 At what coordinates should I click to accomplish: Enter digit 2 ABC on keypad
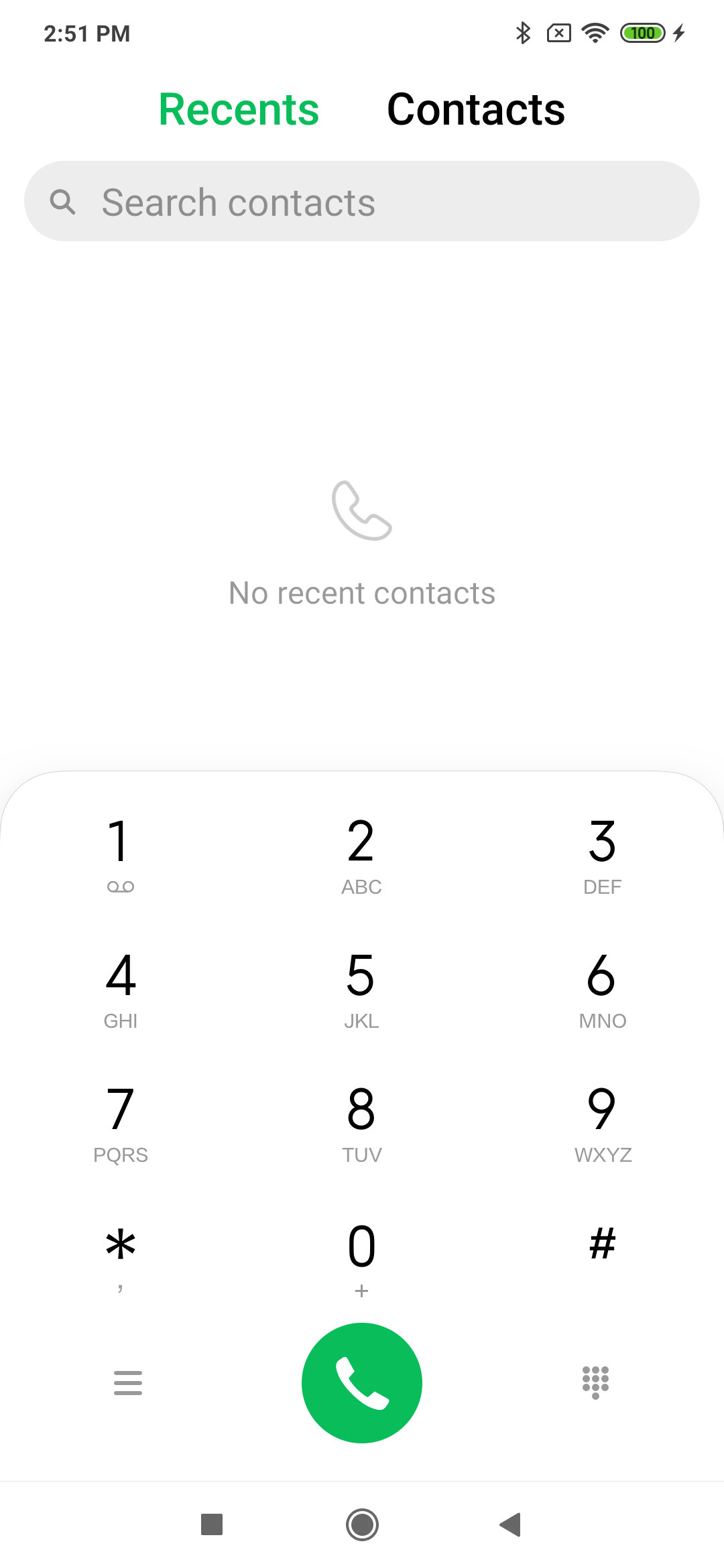pyautogui.click(x=361, y=856)
